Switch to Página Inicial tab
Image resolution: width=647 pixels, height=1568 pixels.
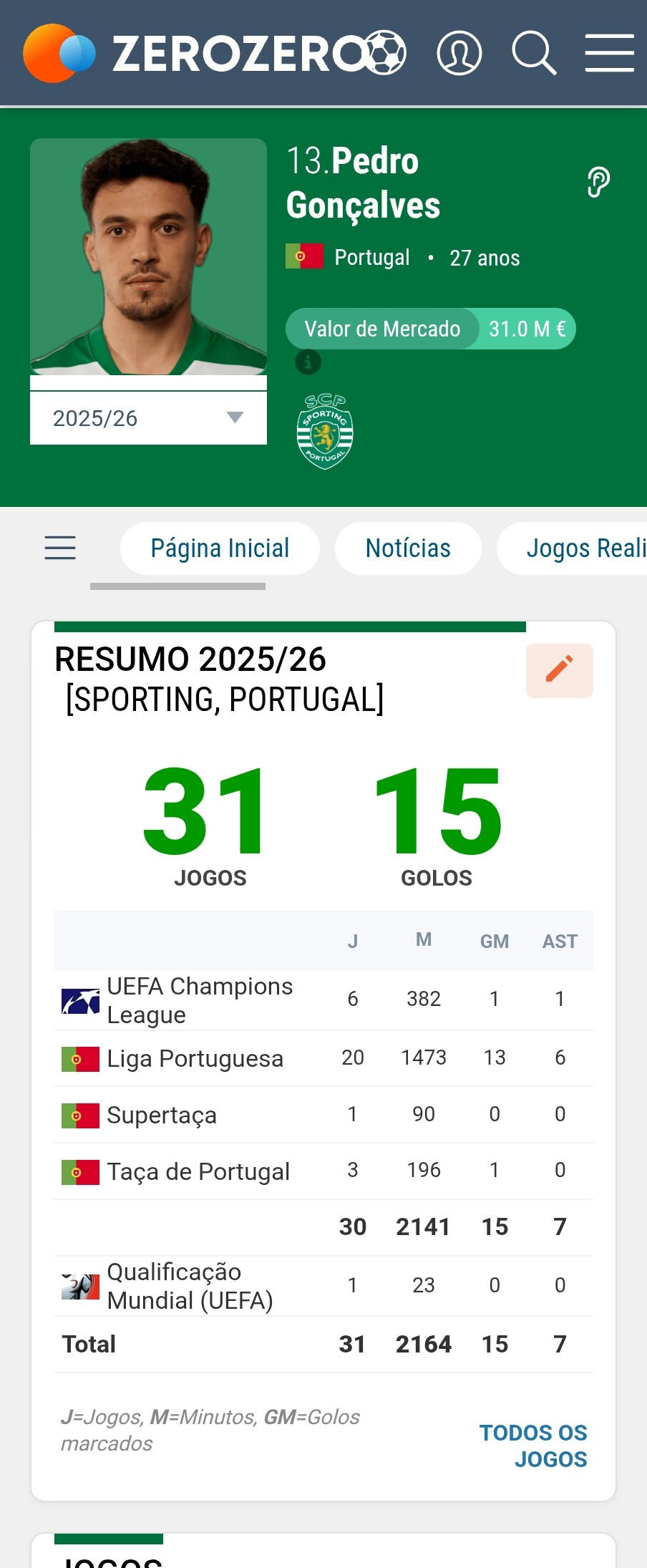(220, 548)
